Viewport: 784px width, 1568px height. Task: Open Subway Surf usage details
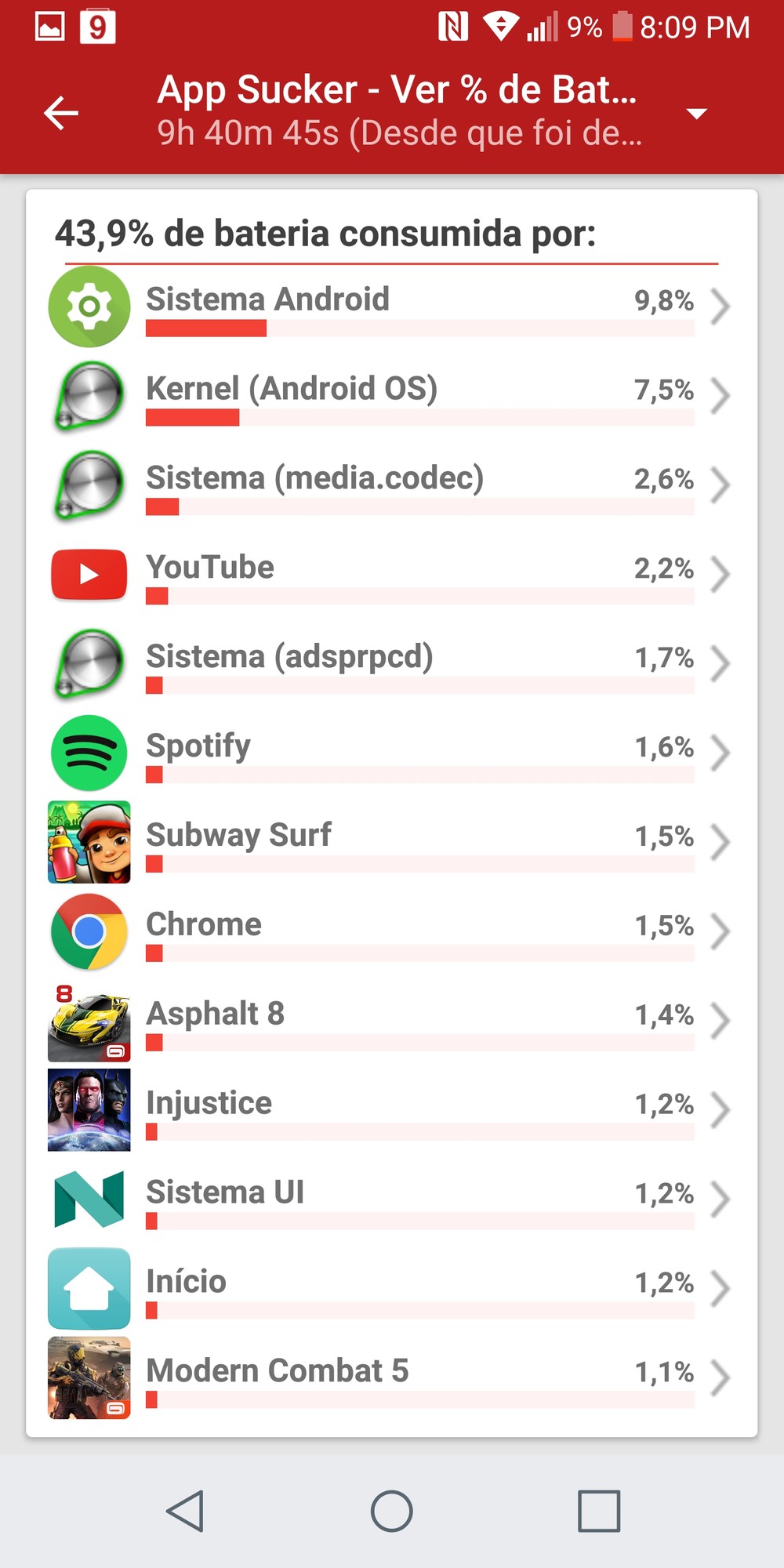pyautogui.click(x=392, y=843)
